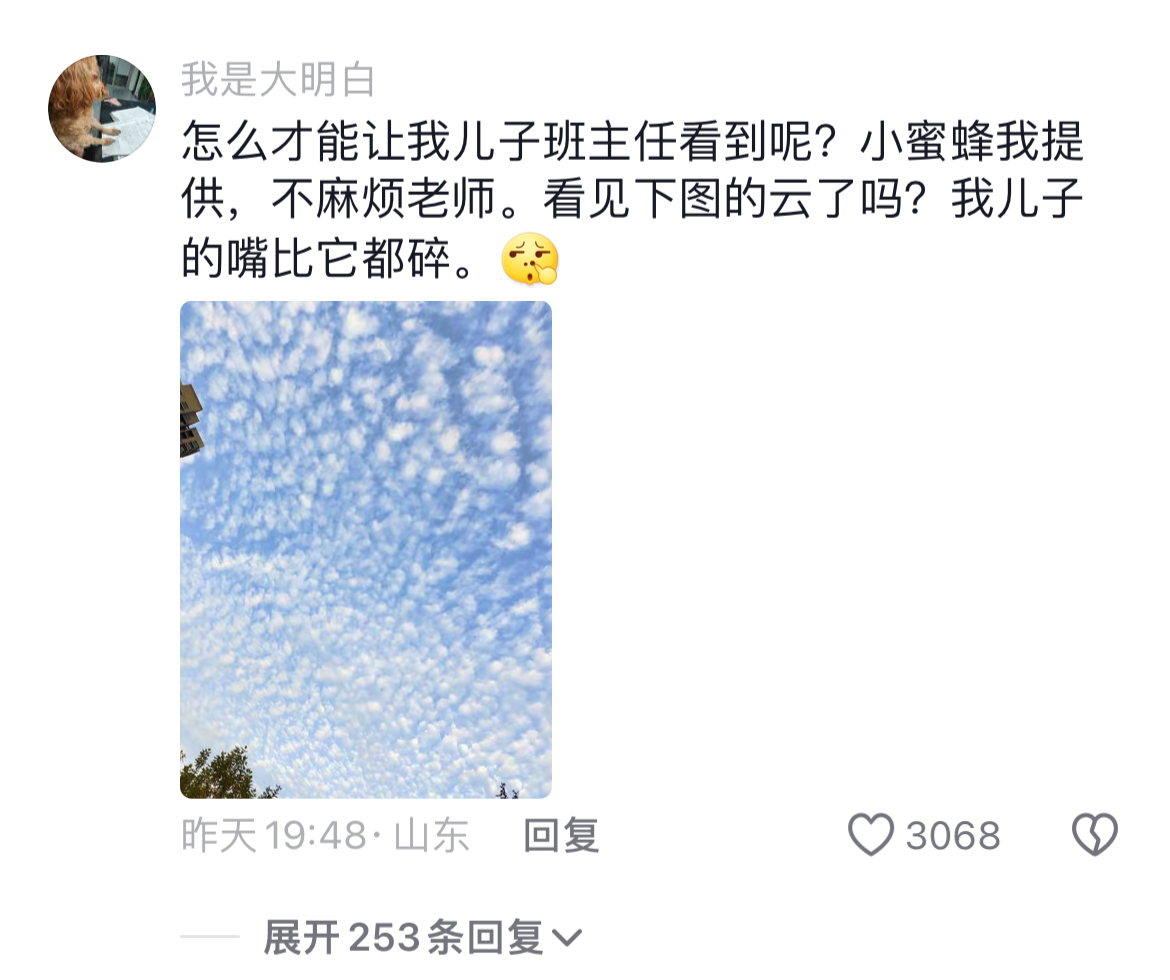View the cloud sky photo in the comment
The width and height of the screenshot is (1170, 980).
(366, 549)
